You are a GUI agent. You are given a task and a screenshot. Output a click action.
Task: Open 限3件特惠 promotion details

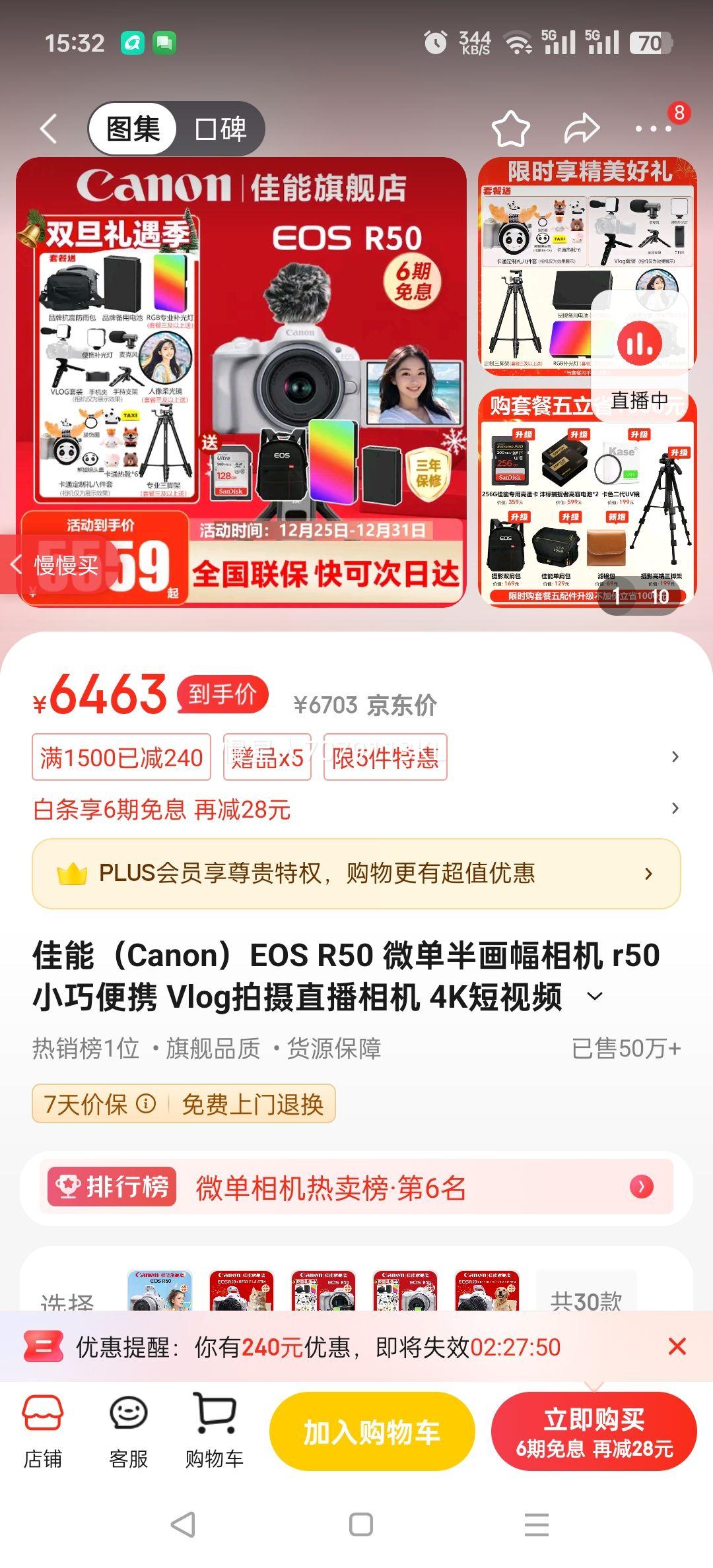(x=384, y=758)
